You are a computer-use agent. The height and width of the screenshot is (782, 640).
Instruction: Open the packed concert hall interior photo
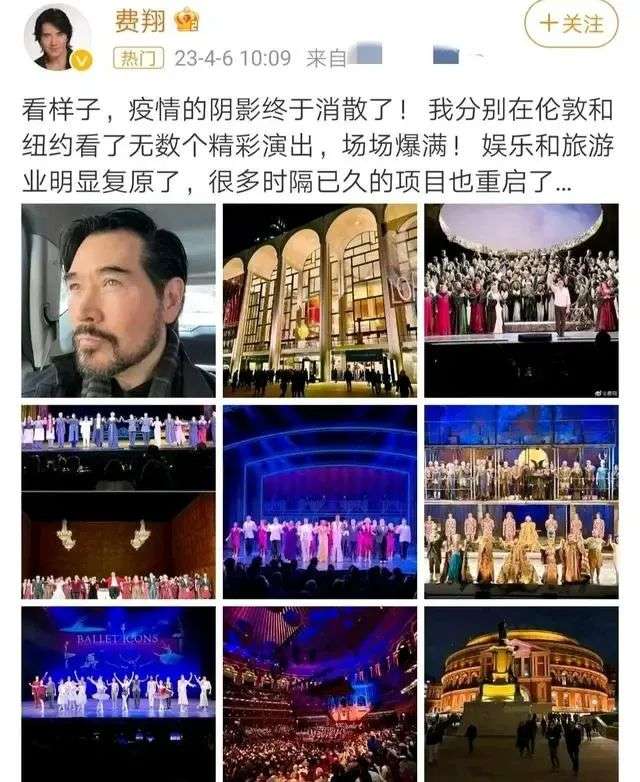pyautogui.click(x=320, y=694)
